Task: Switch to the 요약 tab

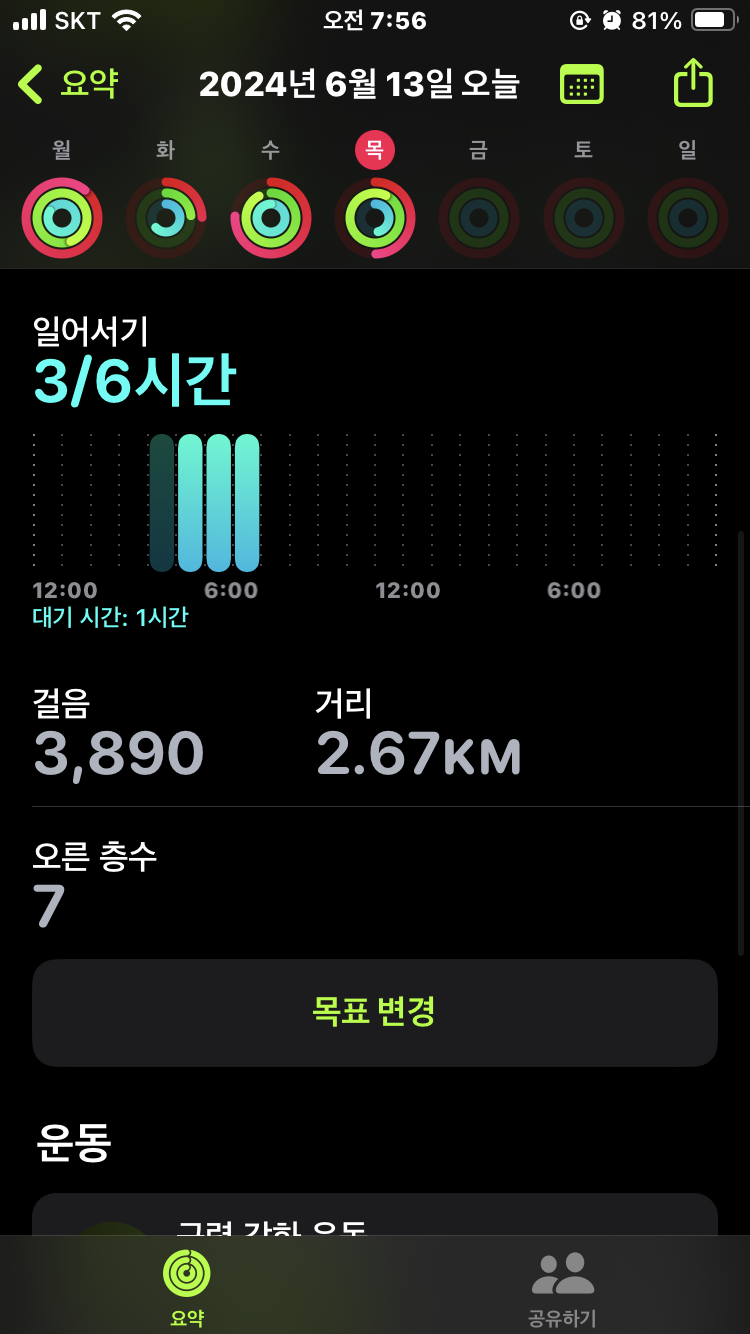Action: 187,1288
